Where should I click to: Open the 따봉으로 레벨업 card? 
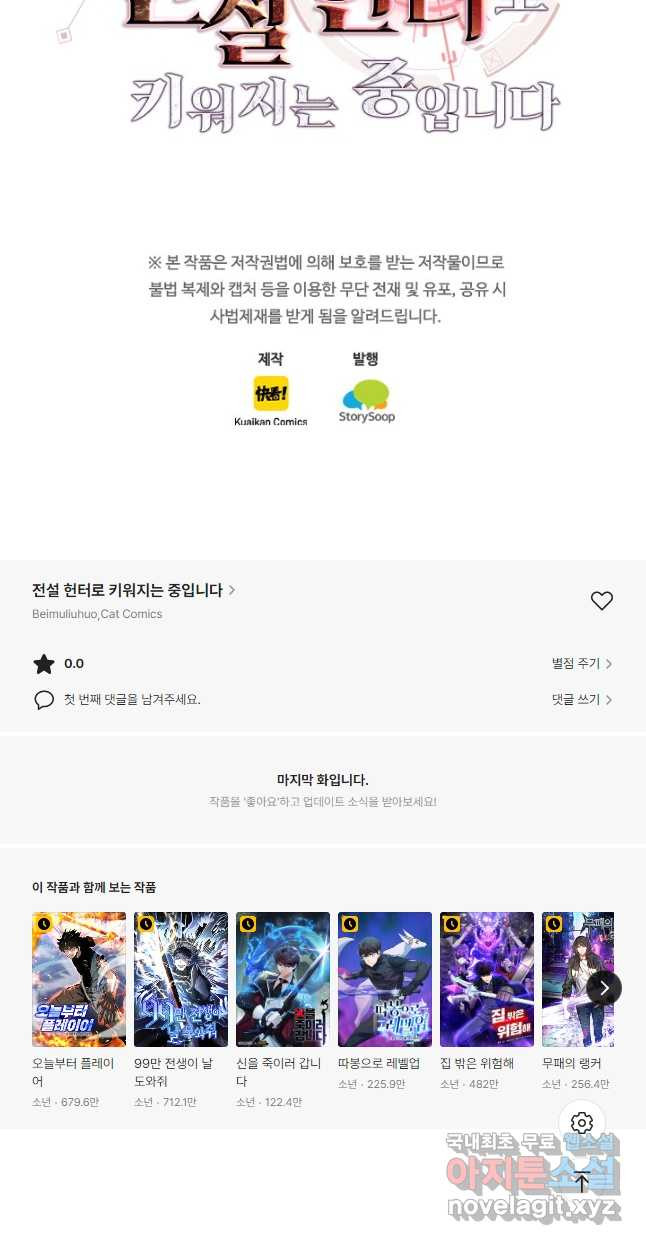tap(385, 979)
